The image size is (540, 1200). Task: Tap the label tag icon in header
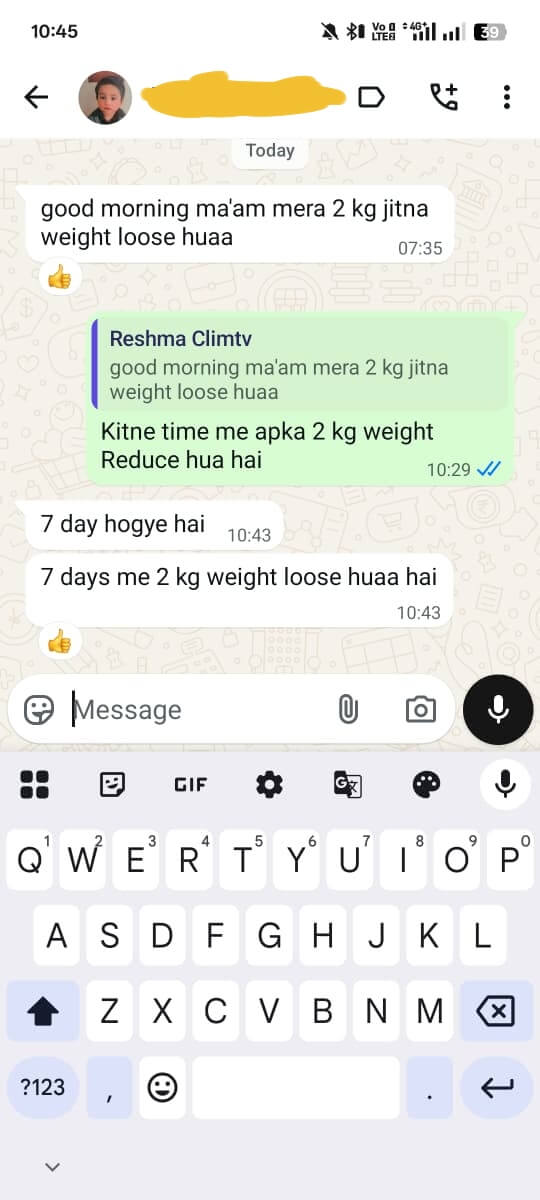point(371,97)
